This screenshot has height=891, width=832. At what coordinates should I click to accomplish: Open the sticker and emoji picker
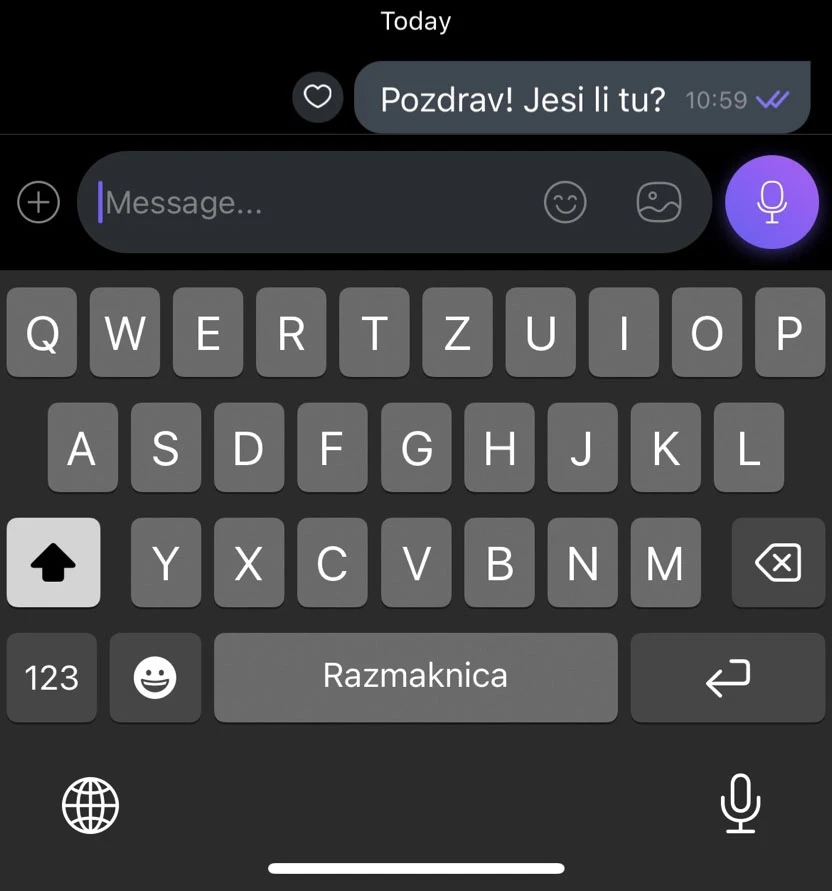[x=565, y=203]
